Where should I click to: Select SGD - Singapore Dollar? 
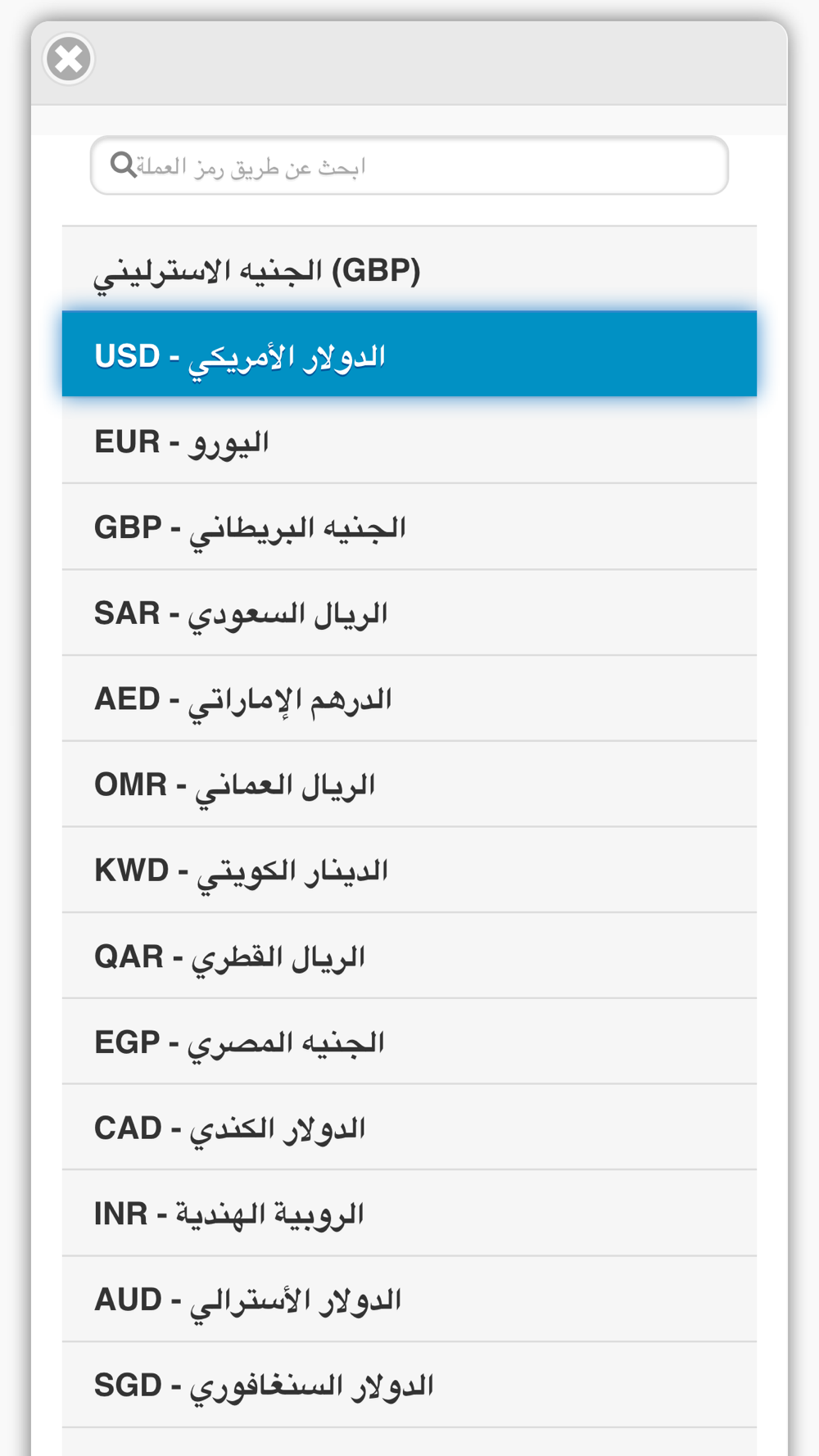[409, 1385]
